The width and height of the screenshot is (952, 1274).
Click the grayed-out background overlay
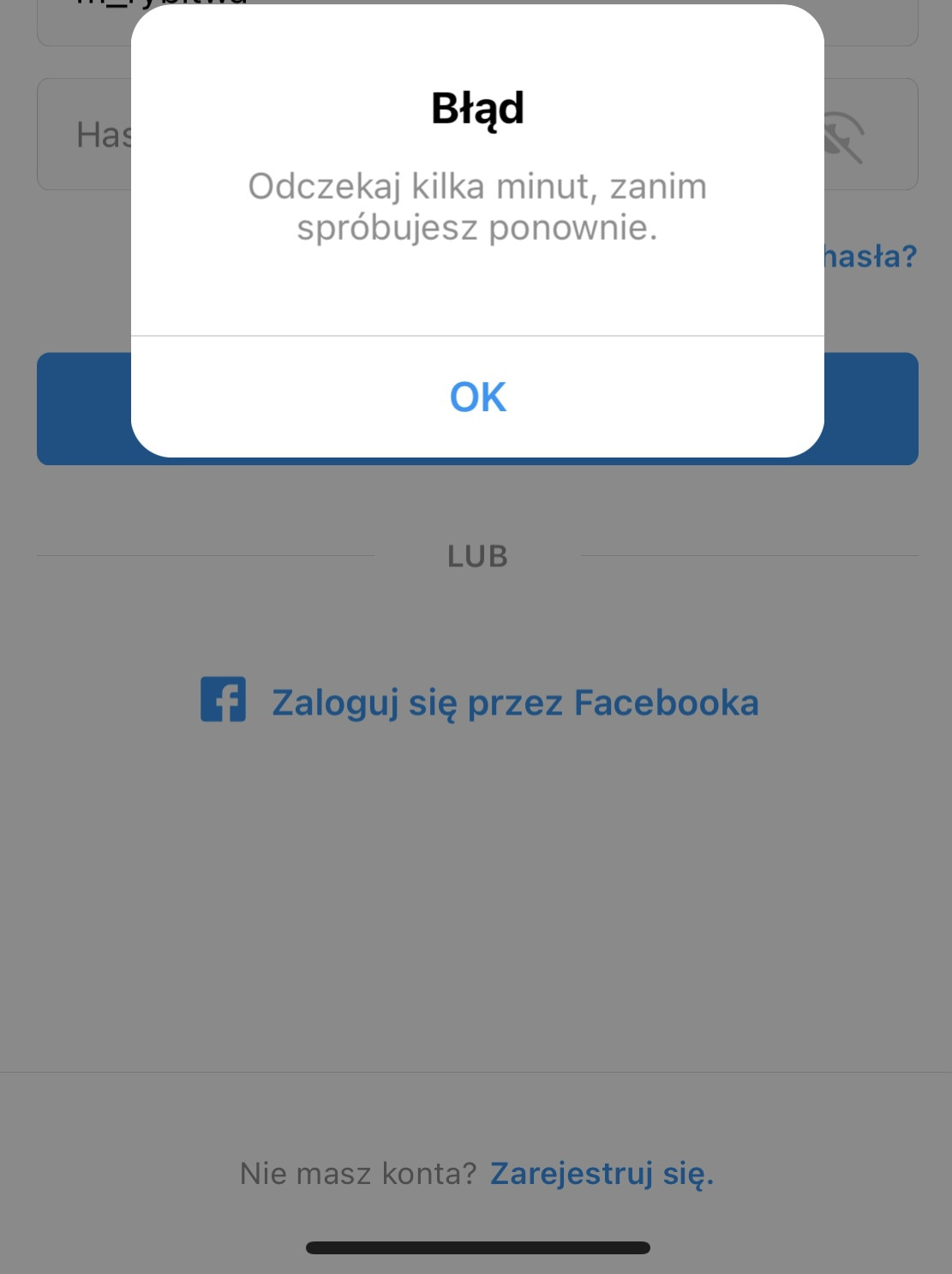click(x=477, y=900)
